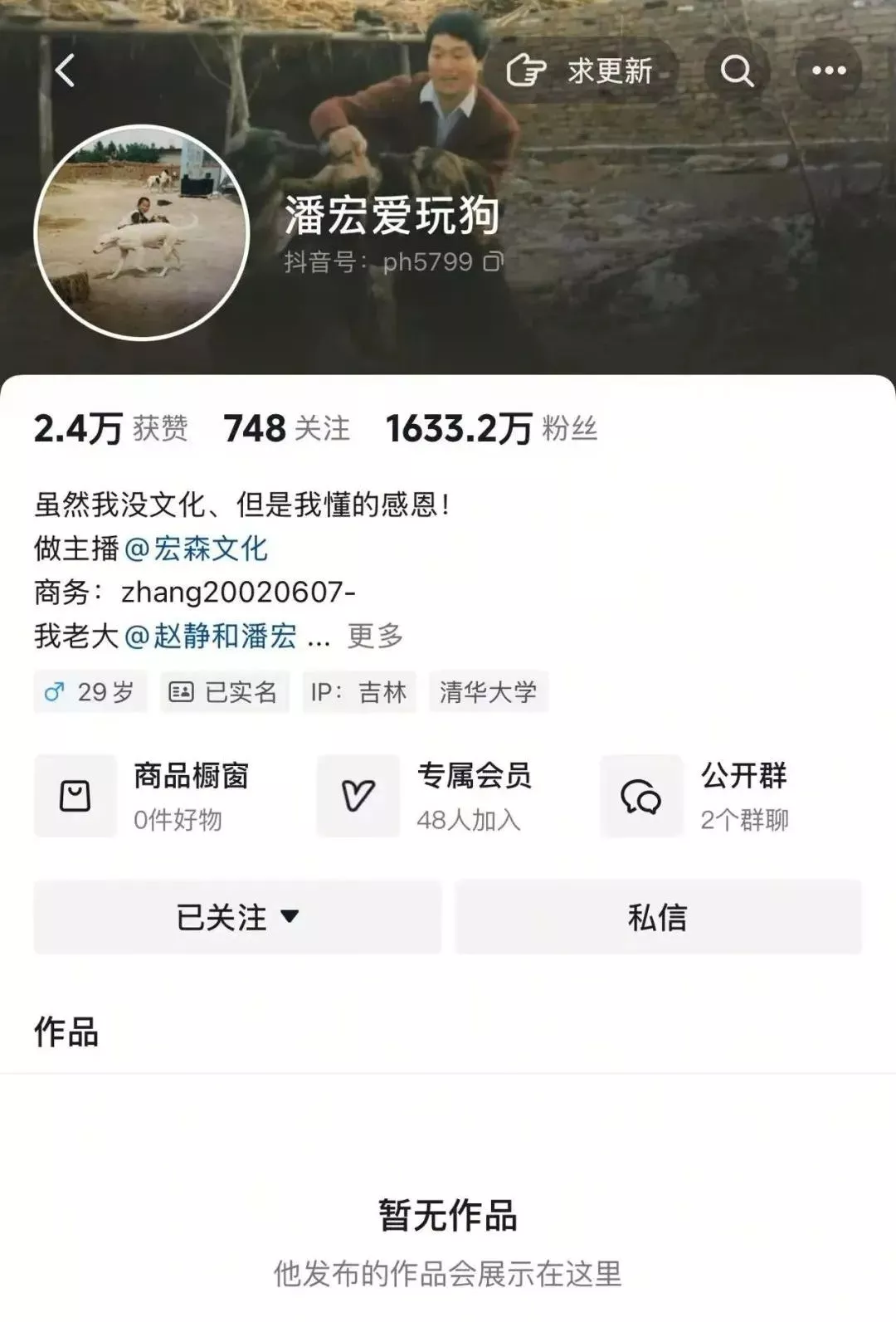This screenshot has height=1322, width=896.
Task: Open the 748 关注 following list
Action: point(286,428)
